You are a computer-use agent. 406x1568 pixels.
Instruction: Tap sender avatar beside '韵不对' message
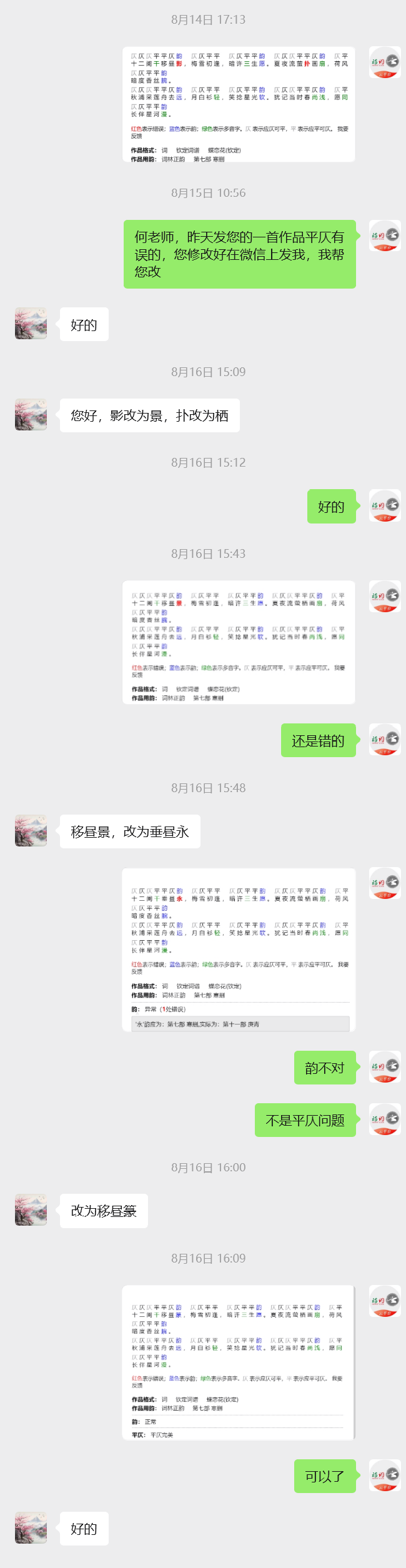[385, 1068]
